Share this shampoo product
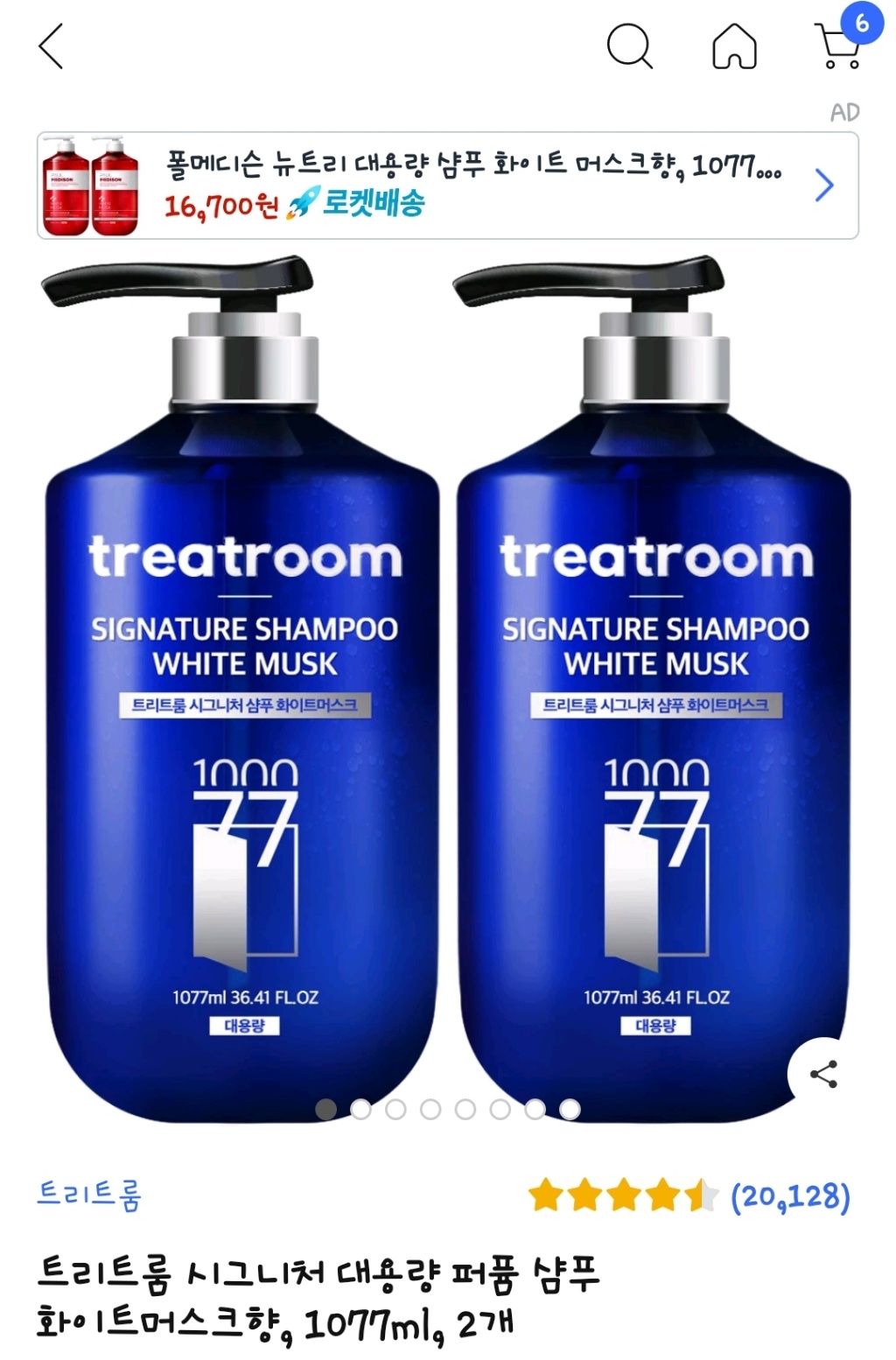This screenshot has width=896, height=1360. pos(823,1074)
